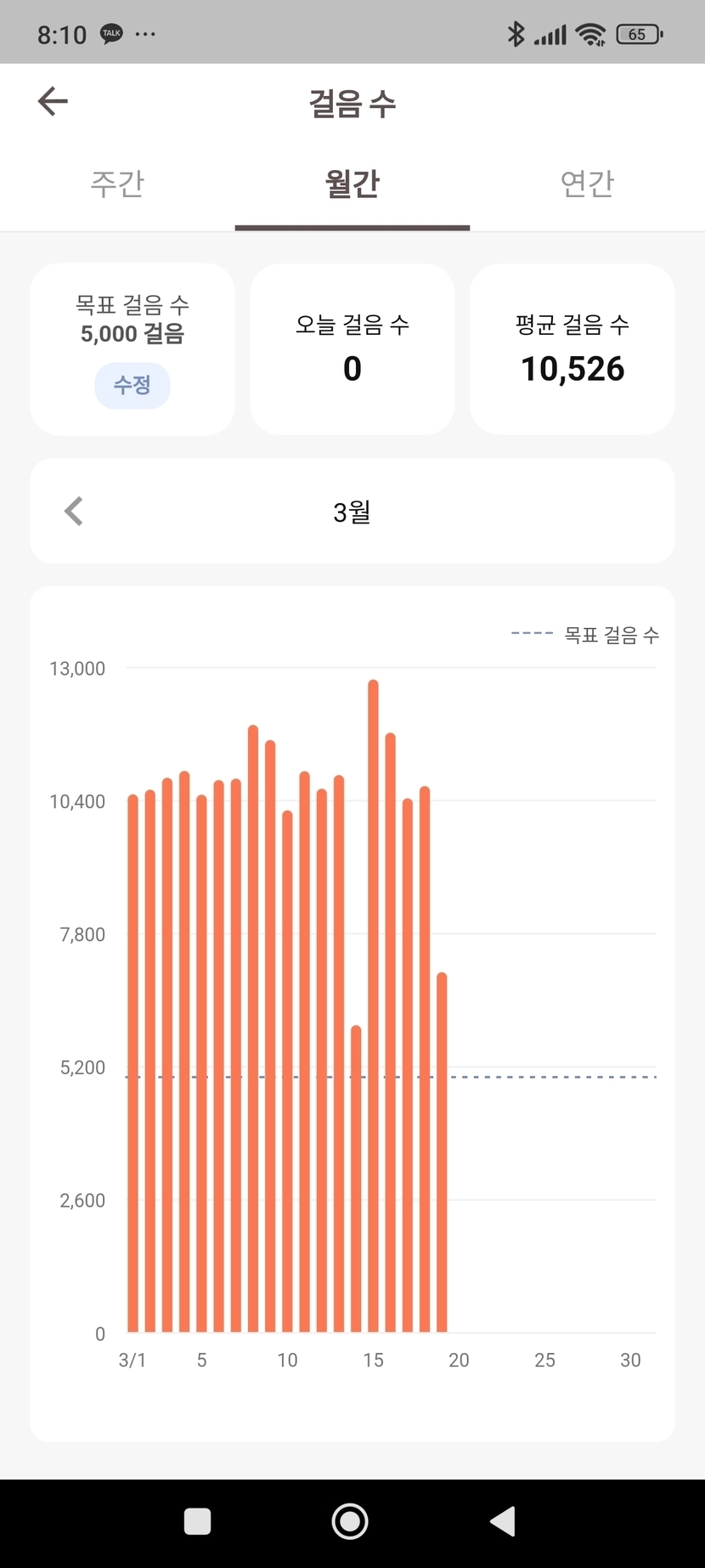Tap 수정 to edit the step goal

point(133,386)
